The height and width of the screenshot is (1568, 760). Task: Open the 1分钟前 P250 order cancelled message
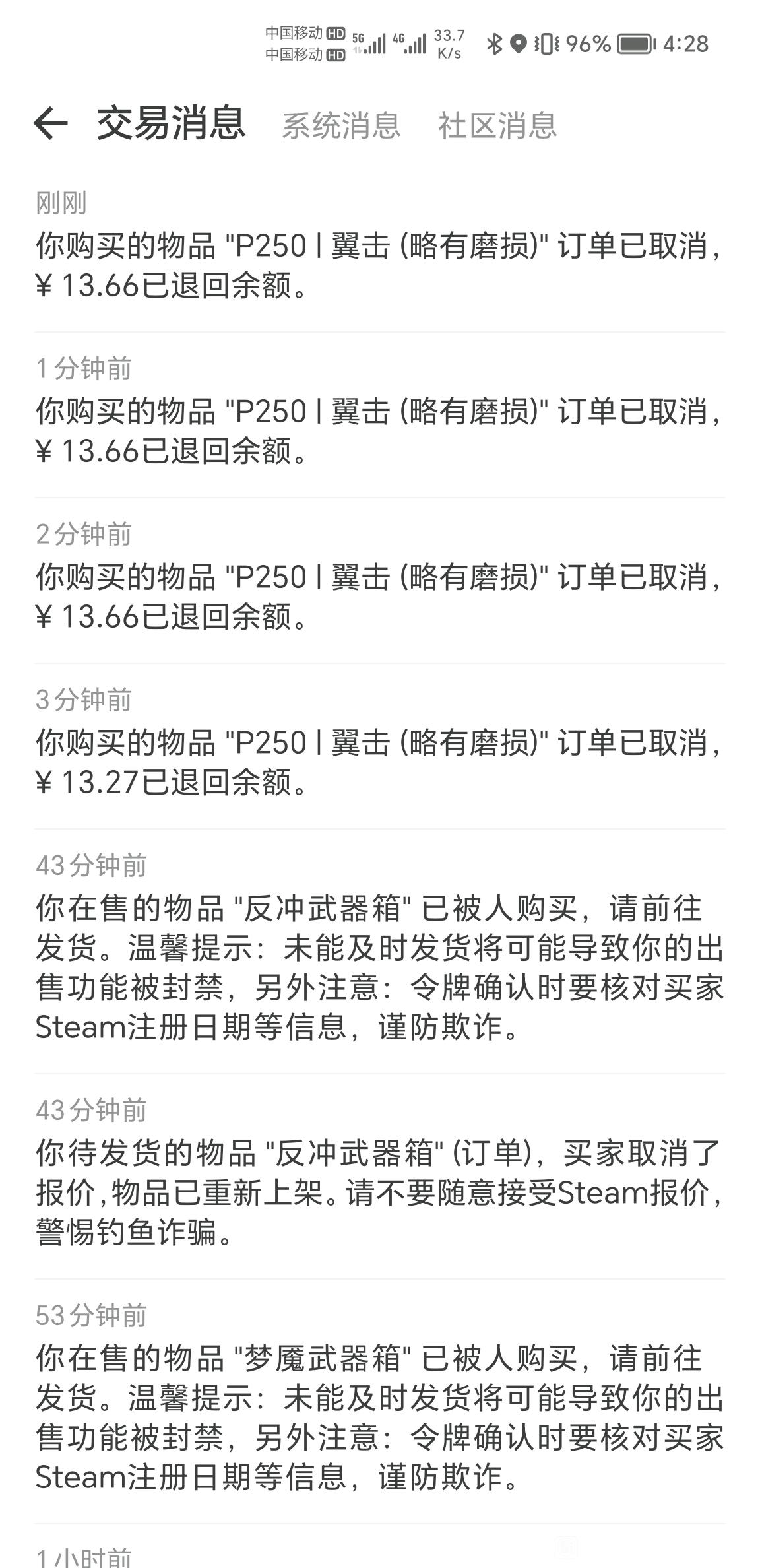(380, 415)
